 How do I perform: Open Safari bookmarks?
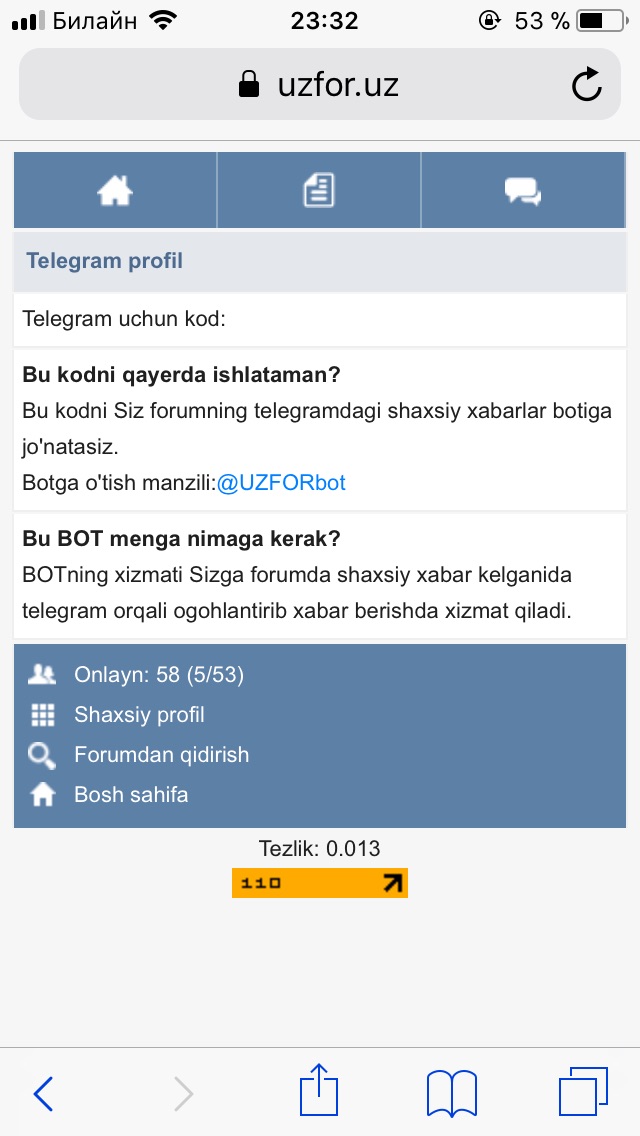point(451,1094)
